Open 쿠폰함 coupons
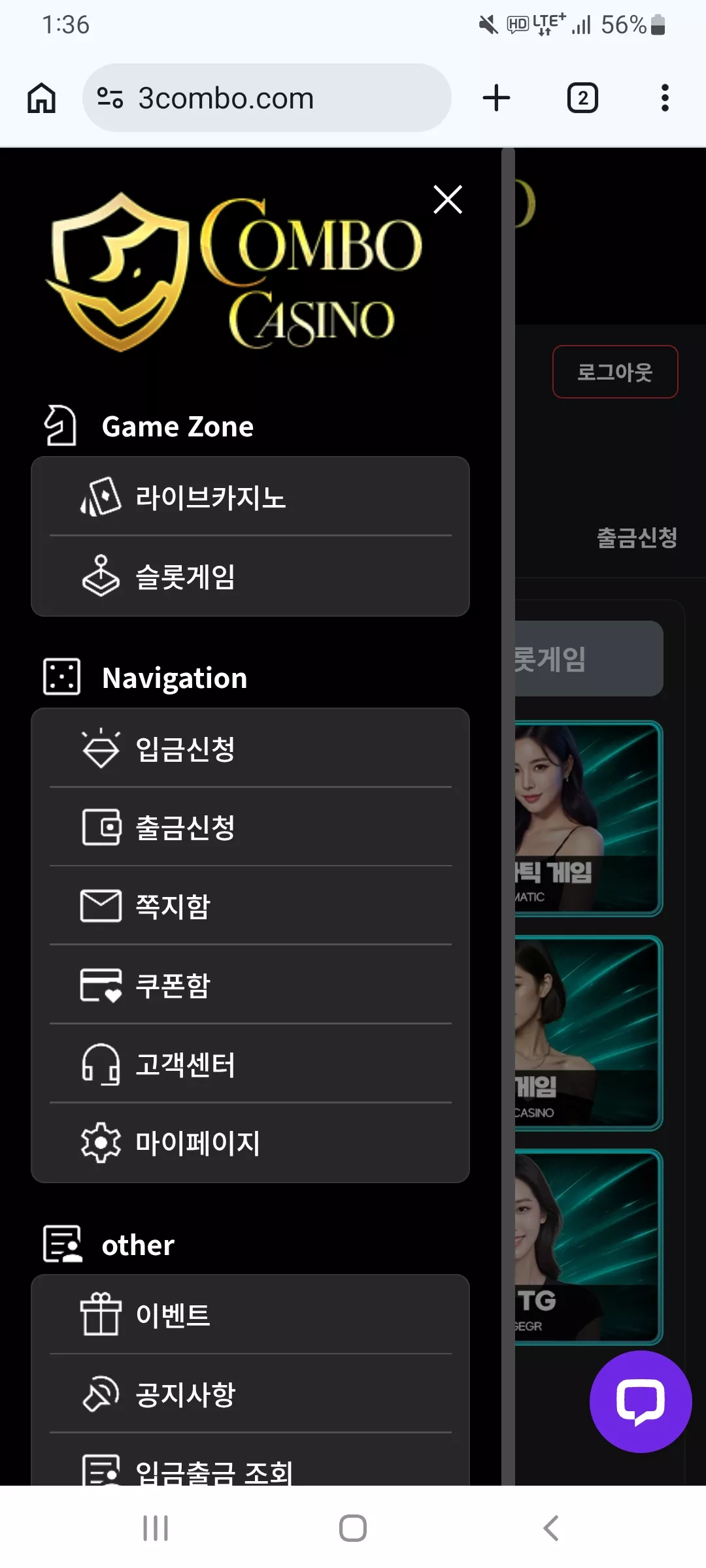Viewport: 706px width, 1568px height. 250,985
